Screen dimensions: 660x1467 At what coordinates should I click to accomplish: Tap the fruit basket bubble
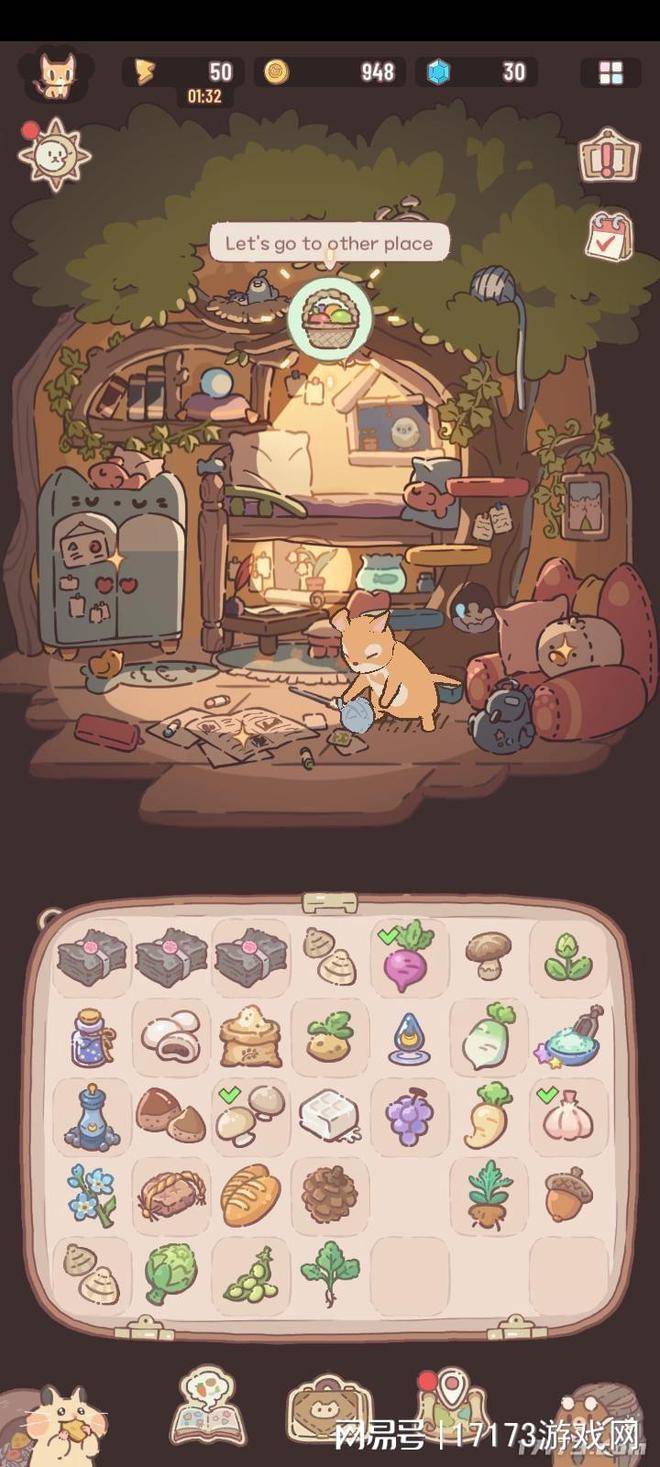329,318
